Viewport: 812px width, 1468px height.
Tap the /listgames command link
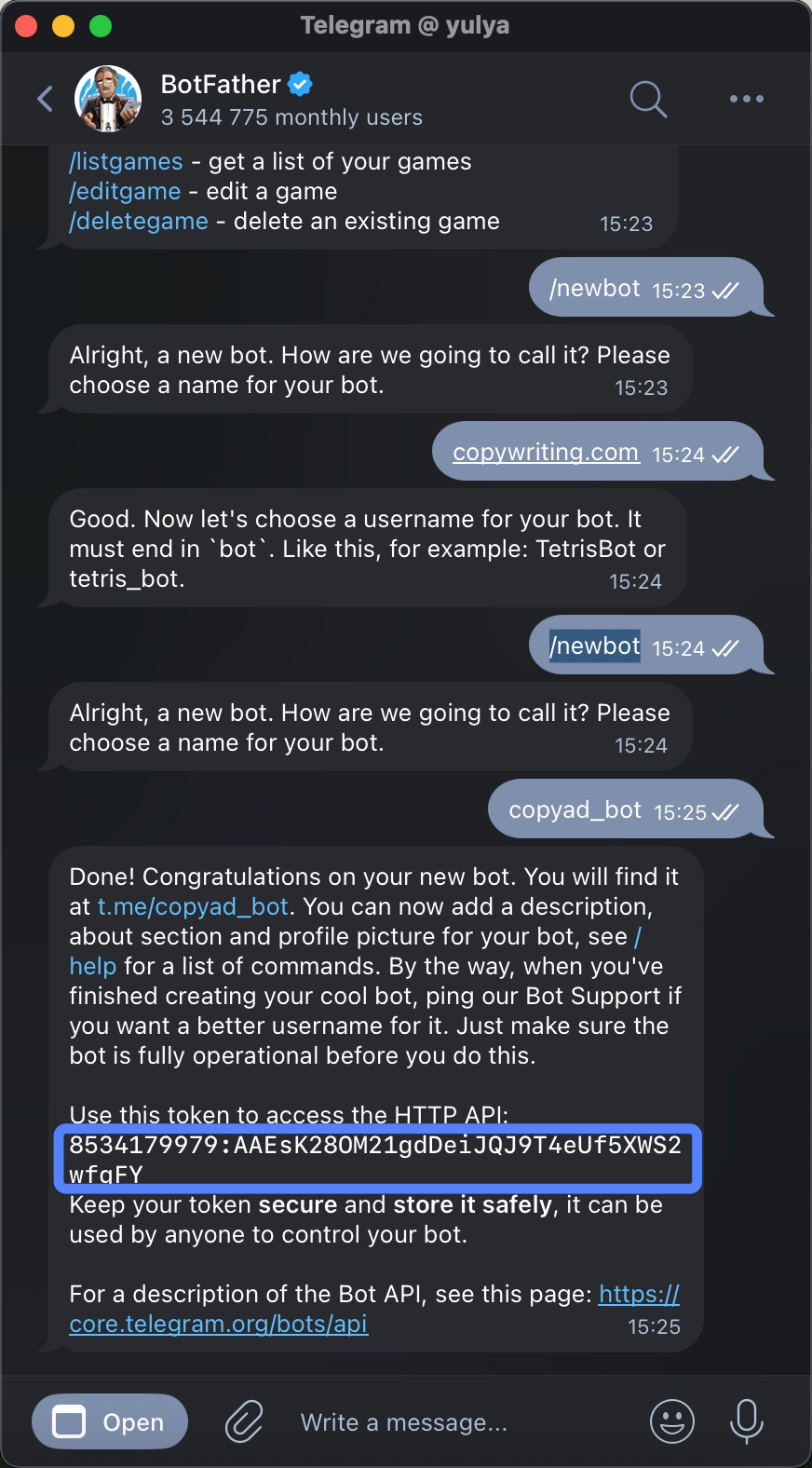pyautogui.click(x=126, y=162)
